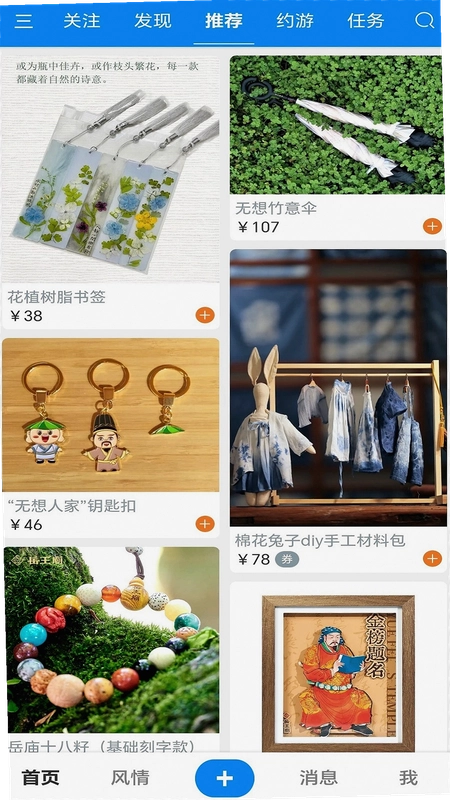
Task: Open the 花植树脂书签 product card
Action: [x=111, y=192]
